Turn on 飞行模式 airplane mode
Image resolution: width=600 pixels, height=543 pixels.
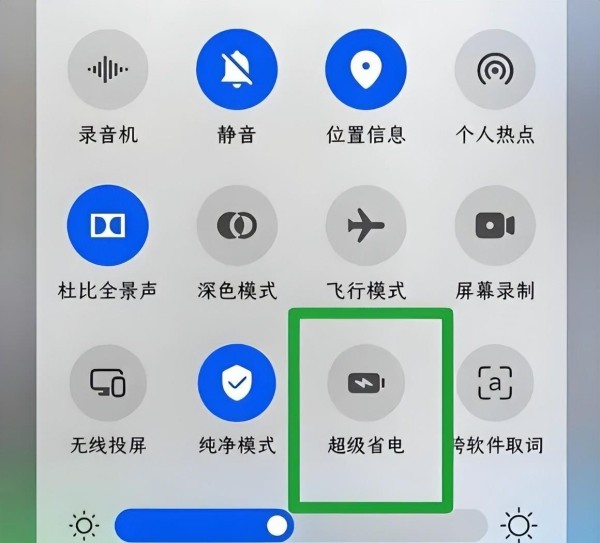(366, 226)
